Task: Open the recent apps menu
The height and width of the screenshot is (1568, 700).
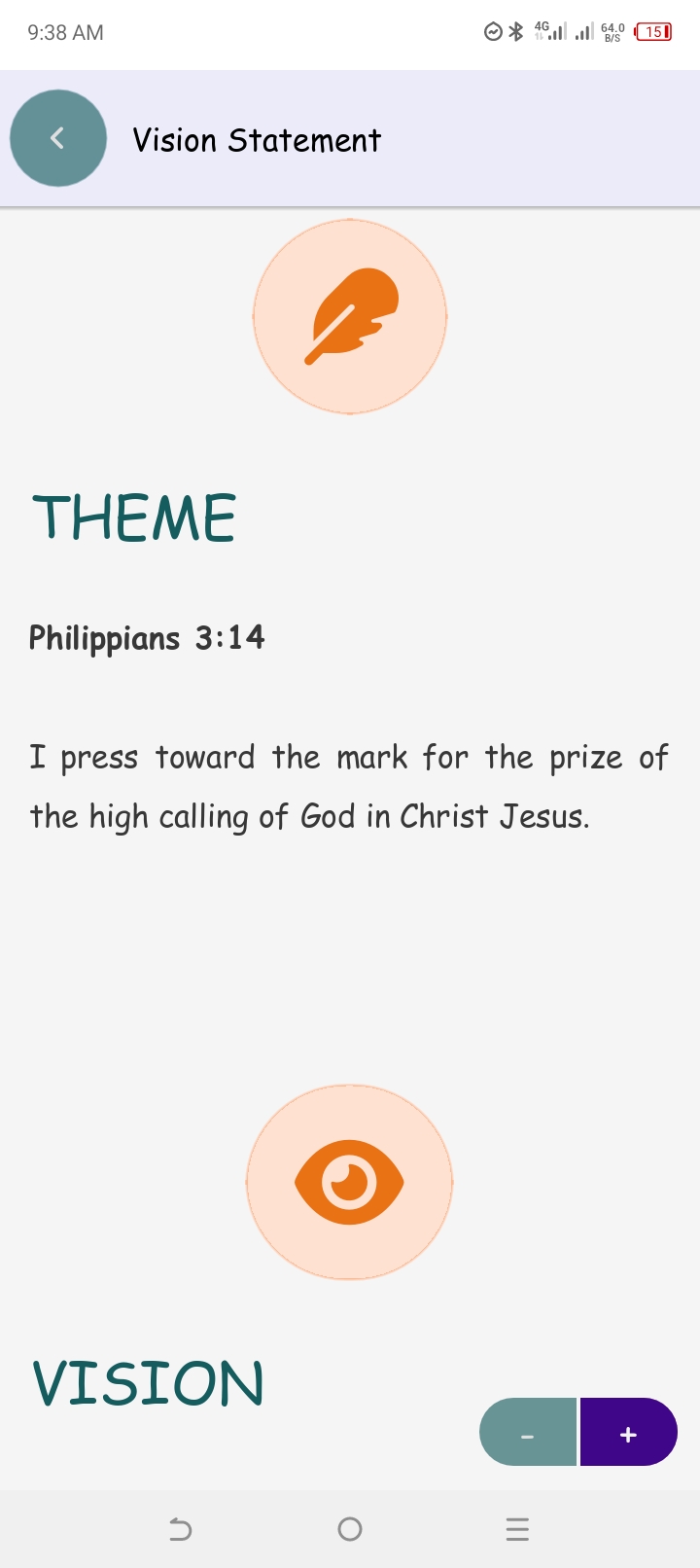Action: (517, 1529)
